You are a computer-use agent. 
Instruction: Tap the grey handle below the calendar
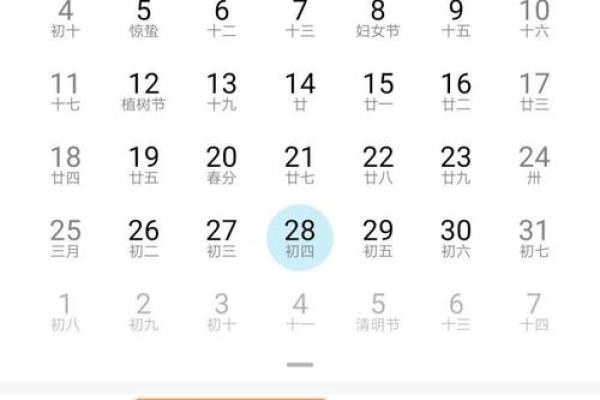click(x=300, y=364)
